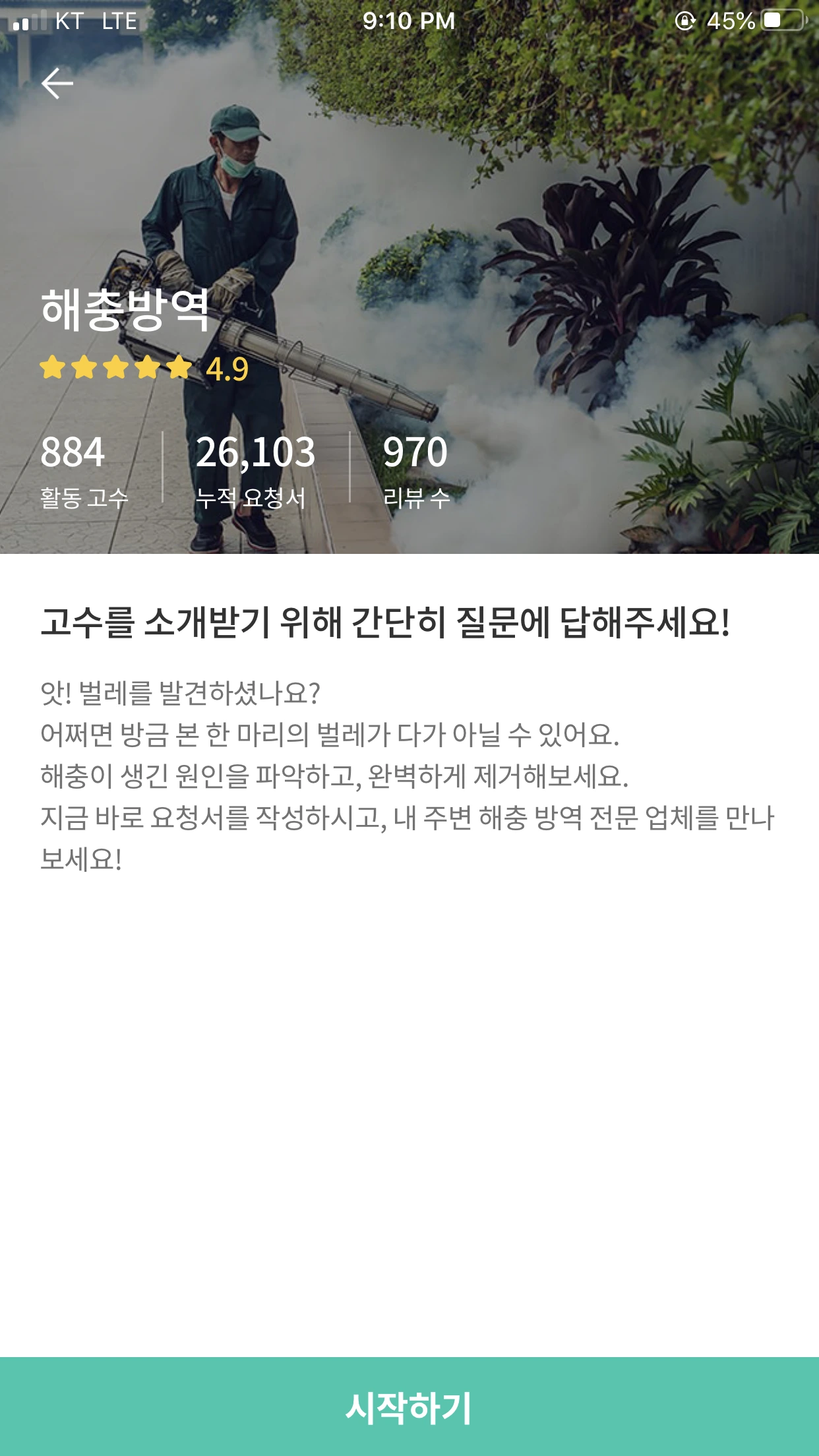This screenshot has height=1456, width=819.
Task: Tap the battery indicator
Action: click(x=781, y=21)
